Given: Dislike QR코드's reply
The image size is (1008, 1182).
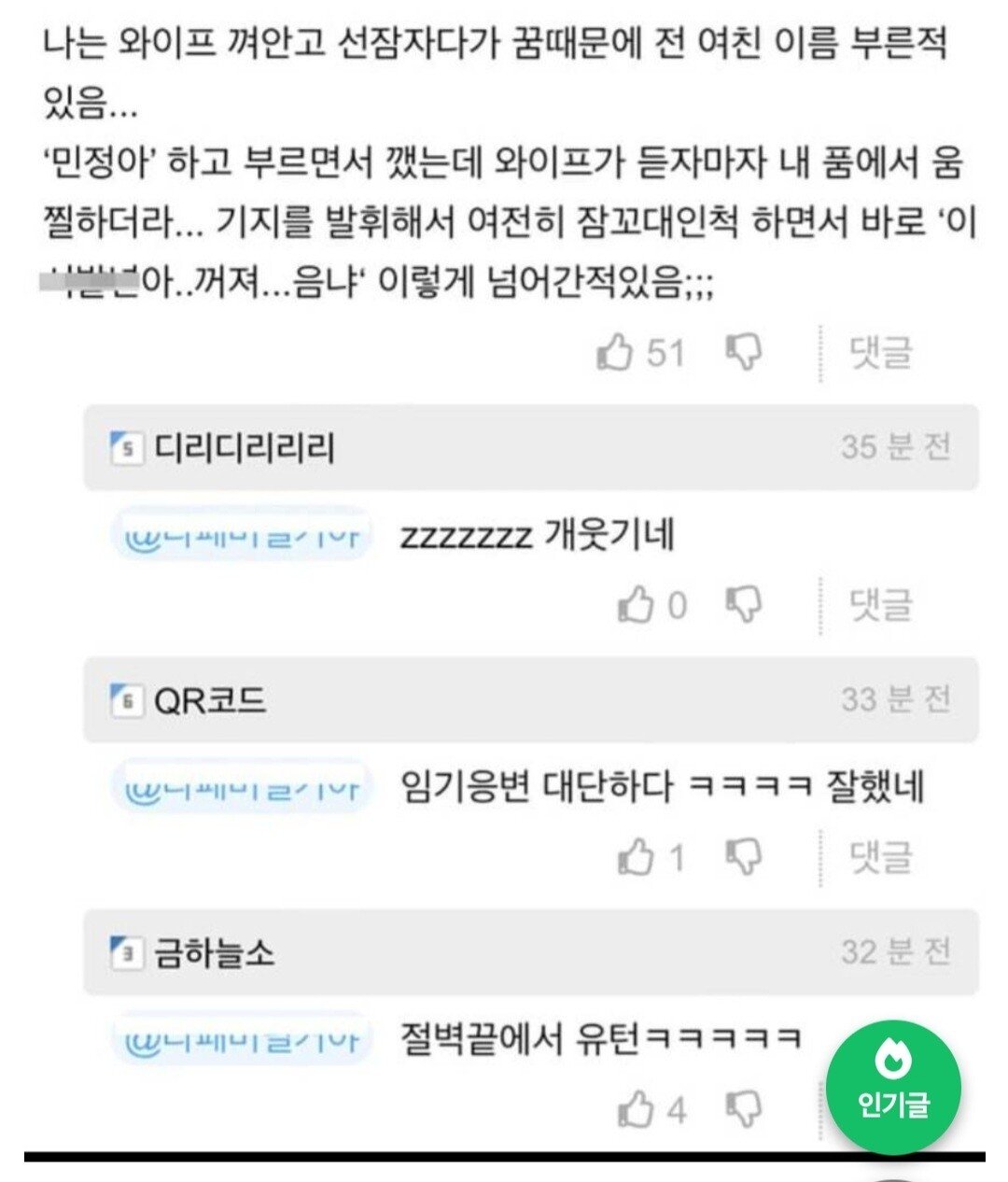Looking at the screenshot, I should tap(744, 857).
